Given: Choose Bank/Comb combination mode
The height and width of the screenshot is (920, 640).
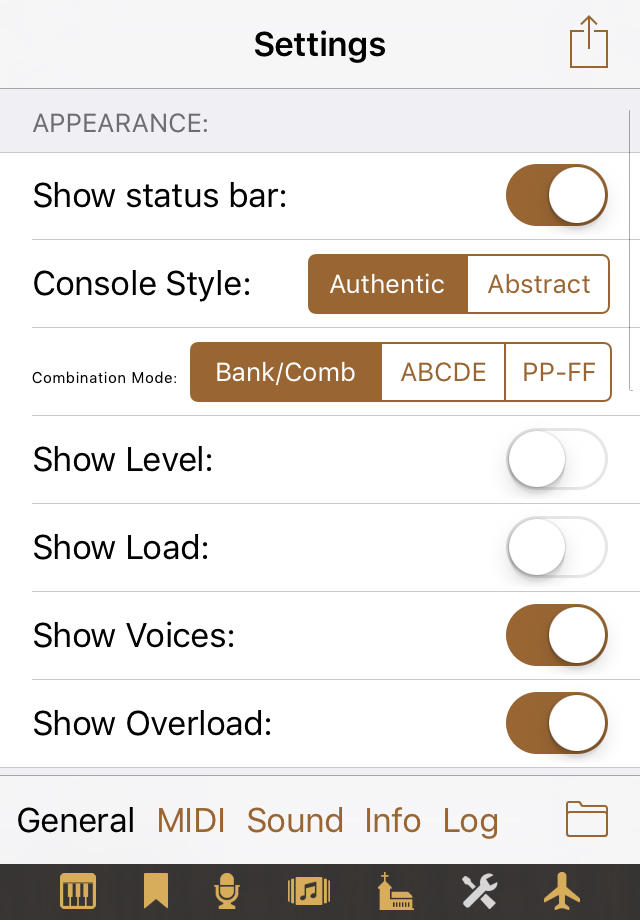Looking at the screenshot, I should point(286,373).
